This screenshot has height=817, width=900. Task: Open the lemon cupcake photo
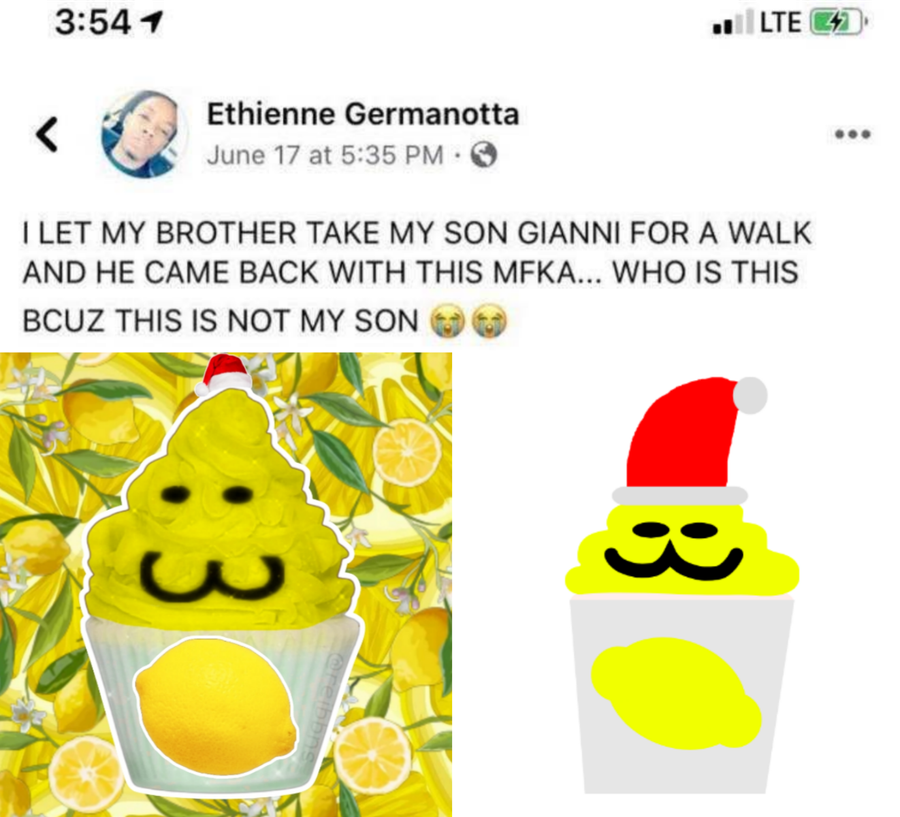tap(226, 584)
